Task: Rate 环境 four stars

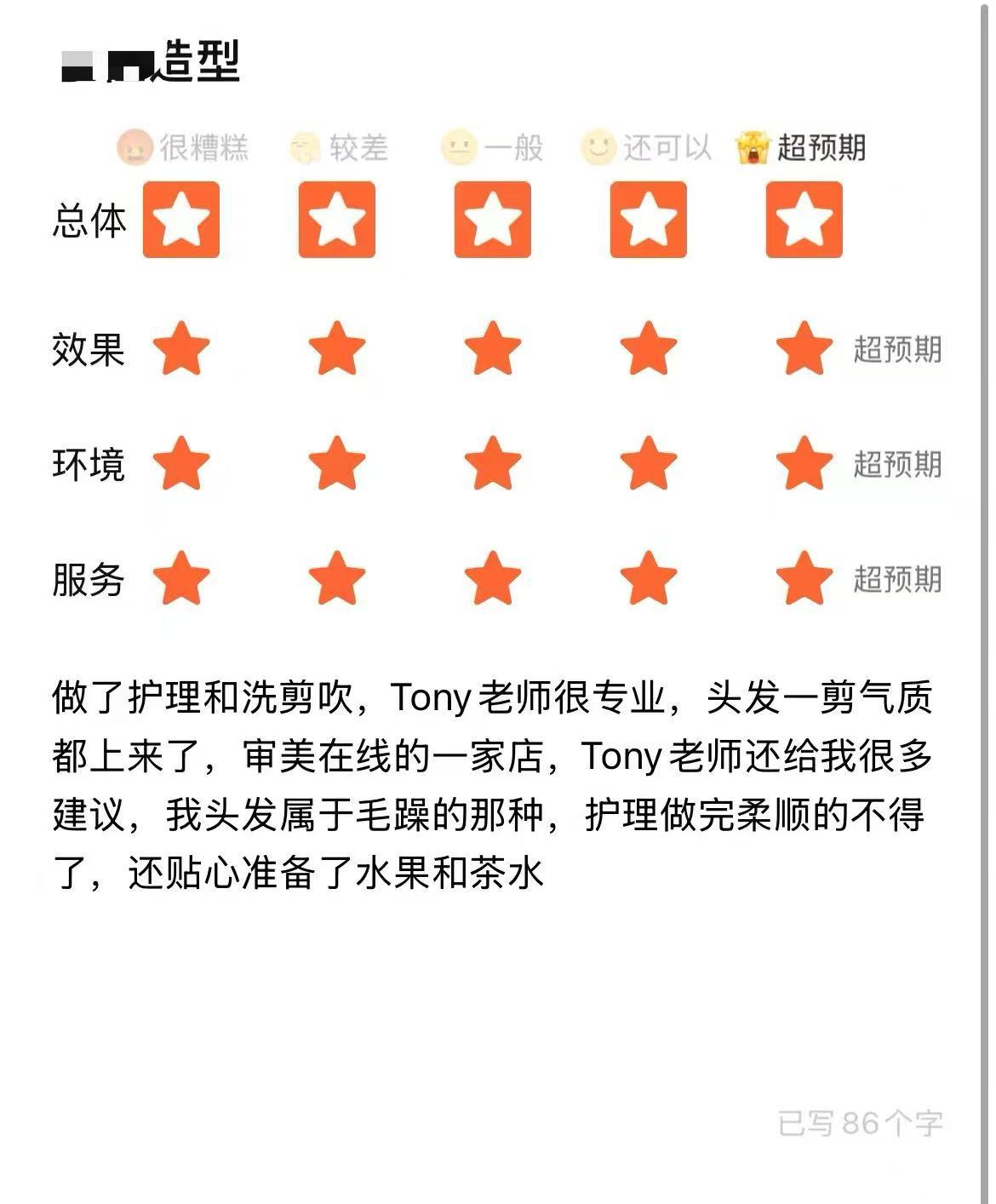Action: (x=648, y=463)
